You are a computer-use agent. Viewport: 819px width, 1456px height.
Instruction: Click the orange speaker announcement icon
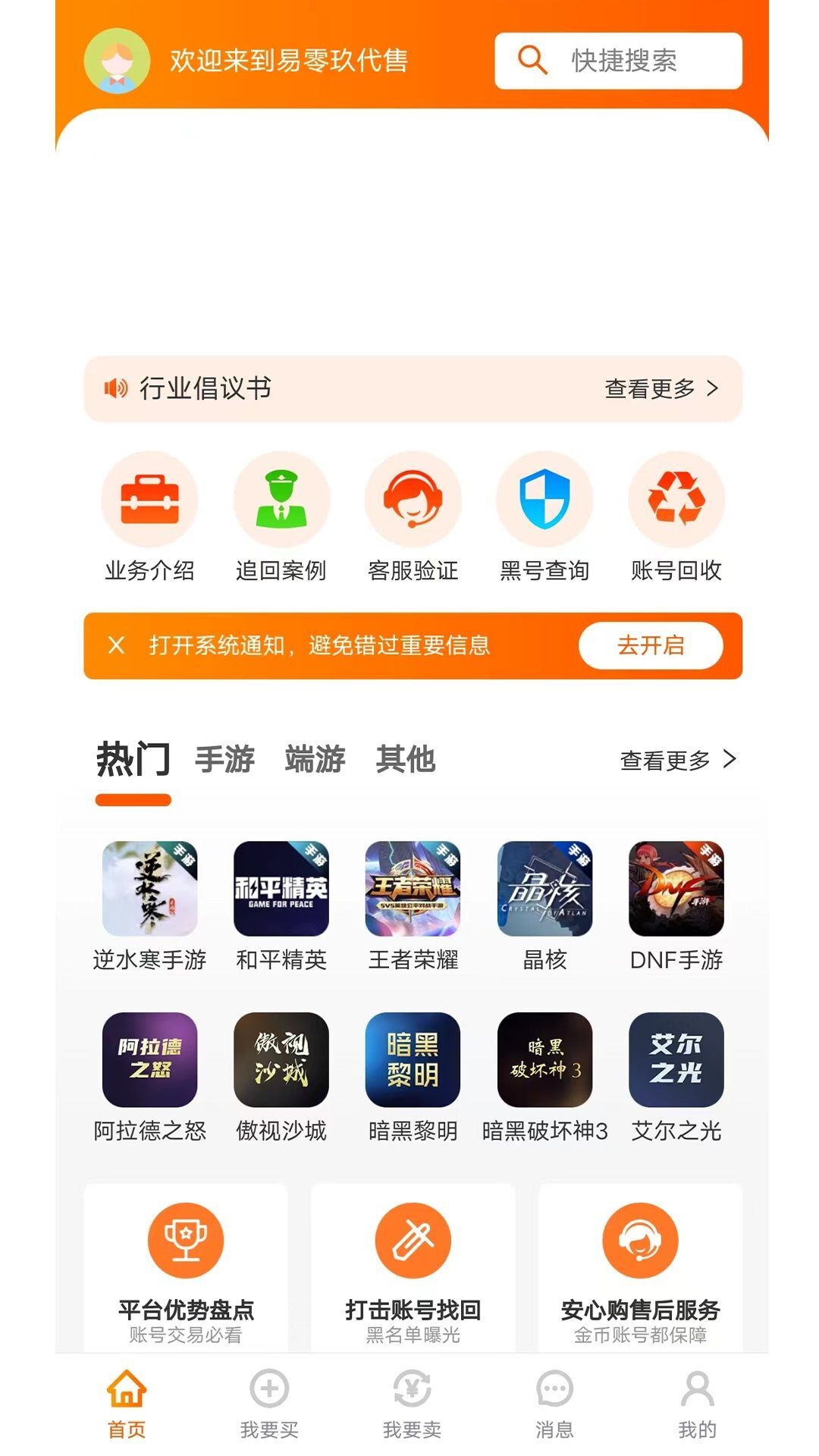click(x=114, y=388)
